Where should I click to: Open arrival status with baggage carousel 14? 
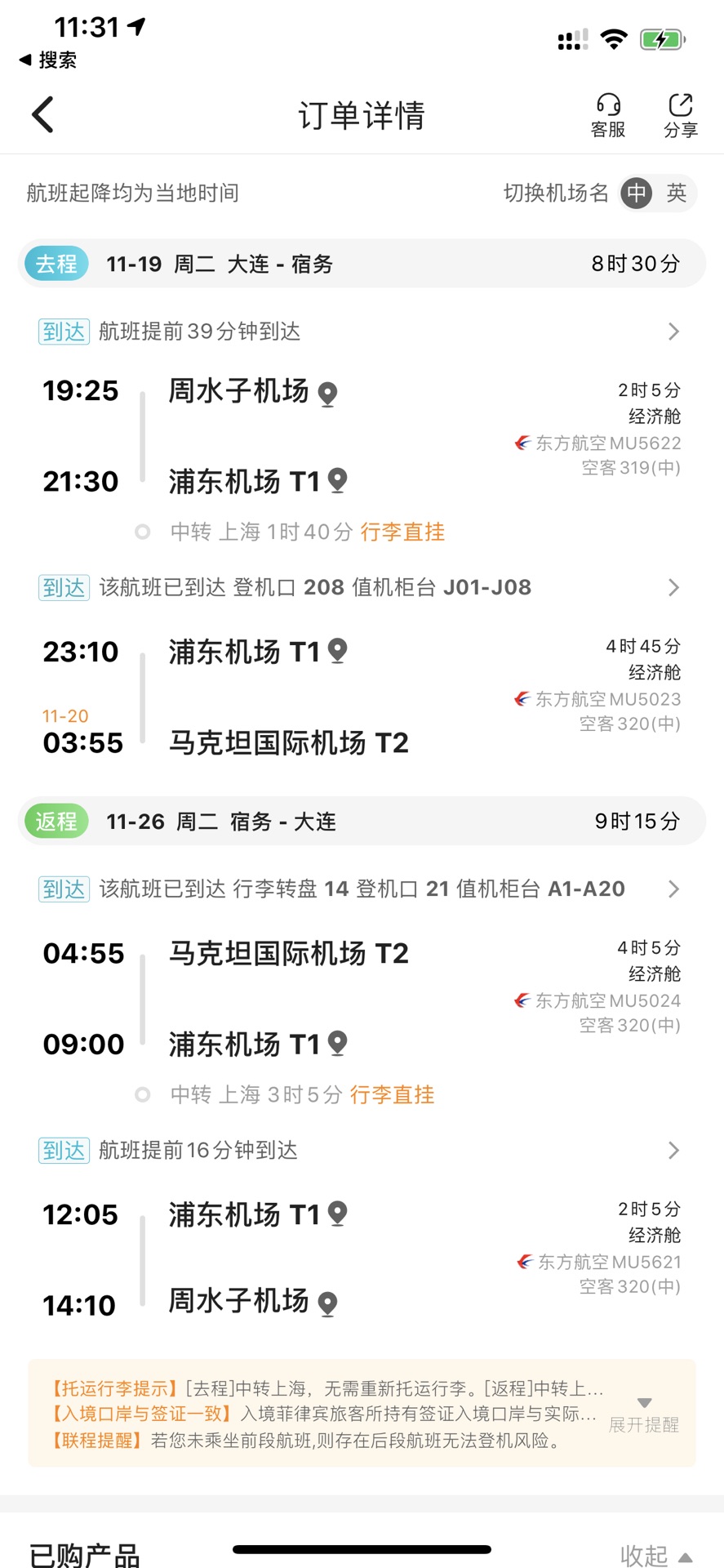(x=359, y=889)
